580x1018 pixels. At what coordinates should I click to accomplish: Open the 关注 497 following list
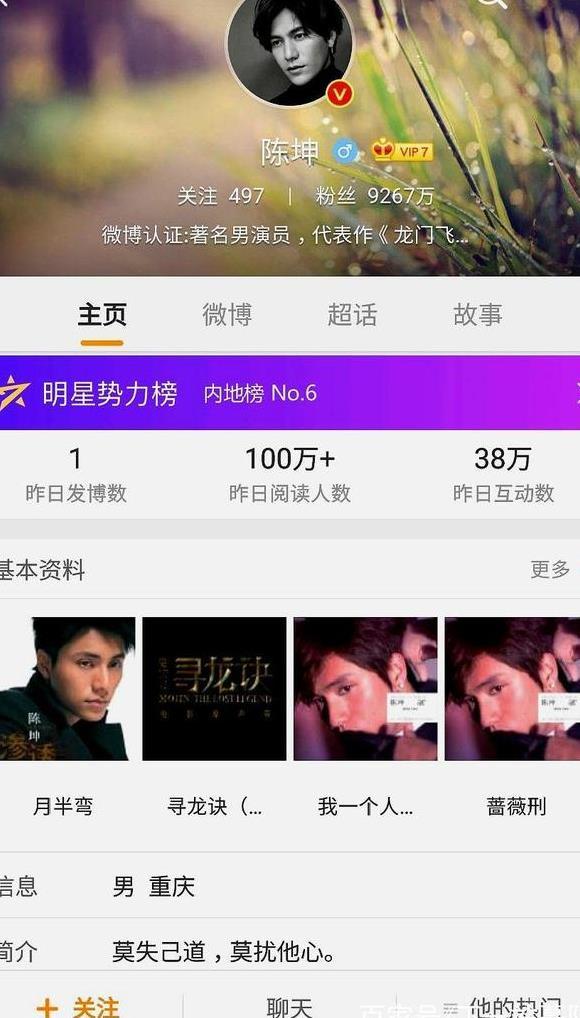tap(221, 196)
